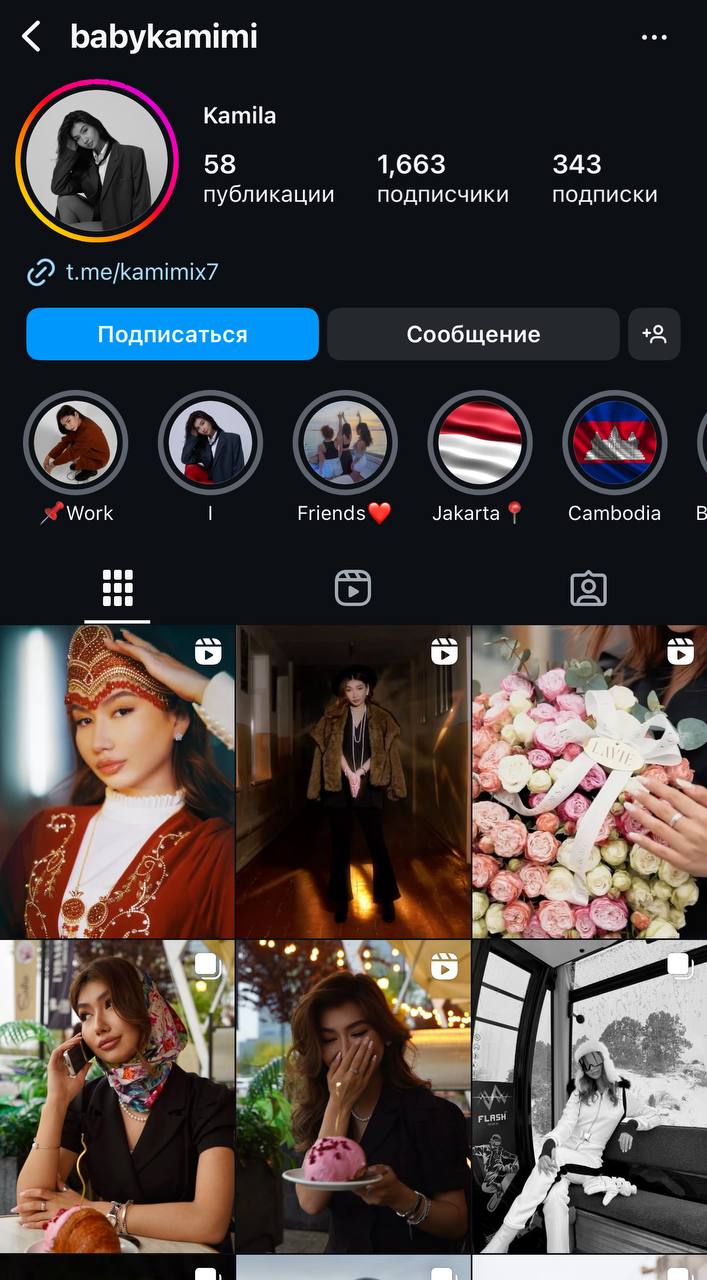Open the Friends story highlight
Viewport: 707px width, 1280px height.
pyautogui.click(x=345, y=442)
